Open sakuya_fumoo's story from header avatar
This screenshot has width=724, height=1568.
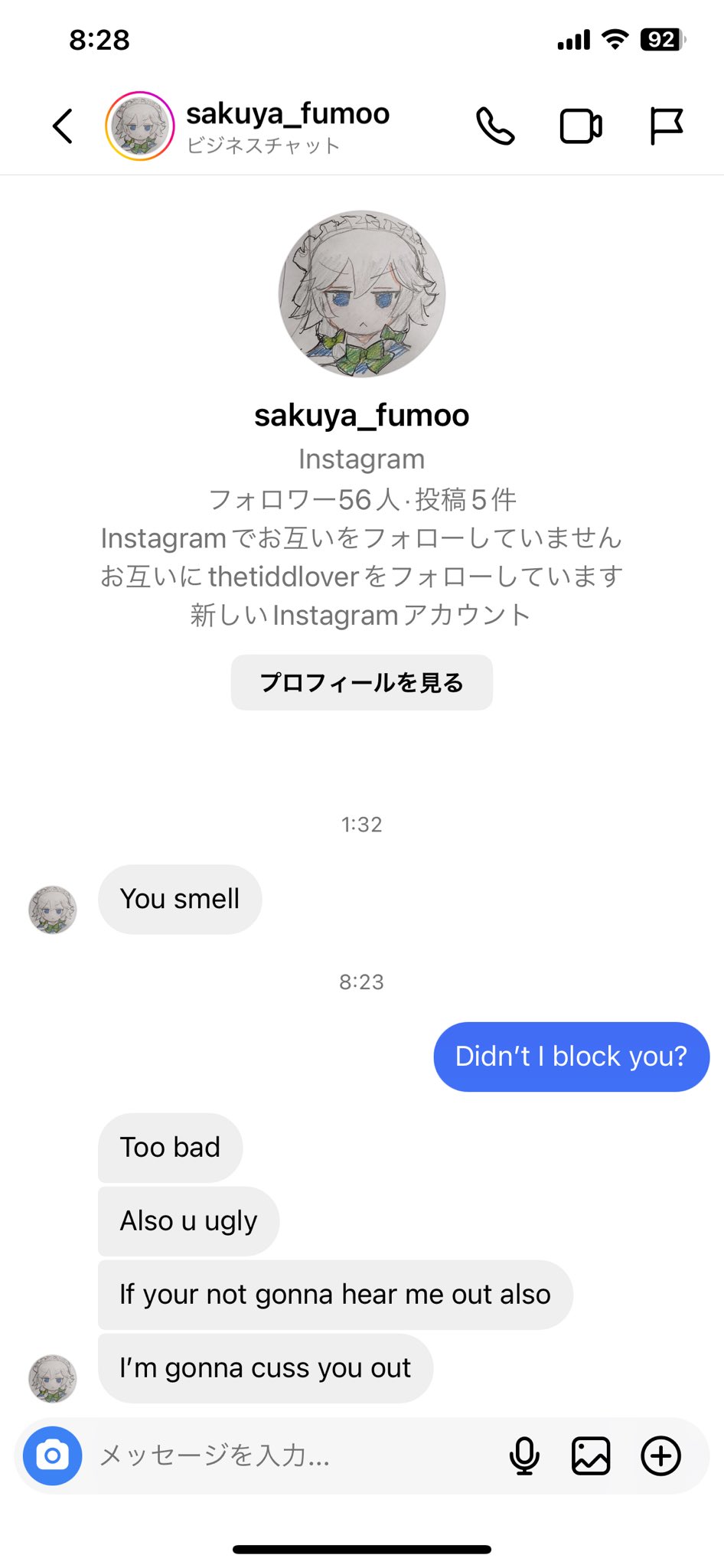click(140, 126)
